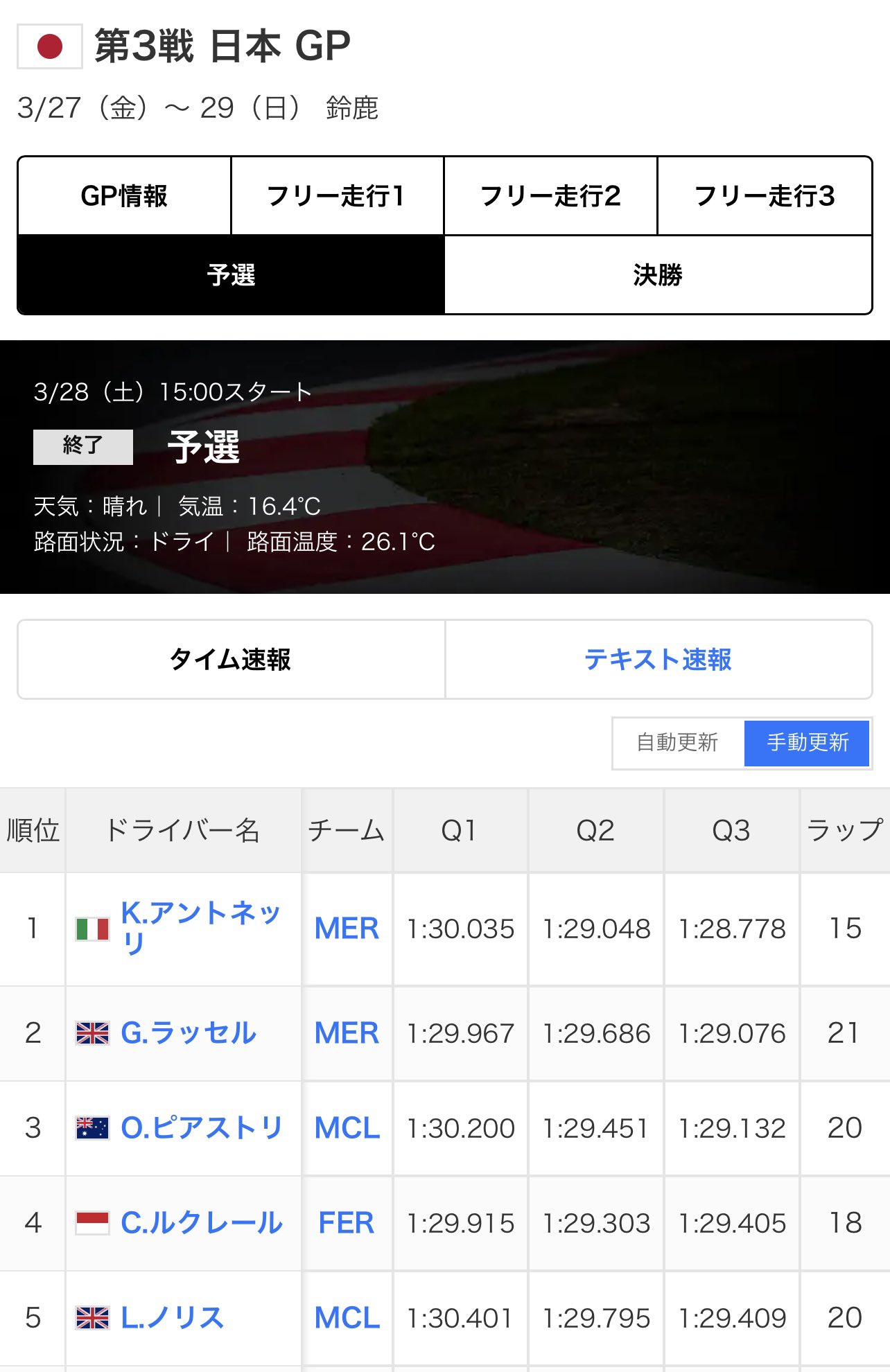The height and width of the screenshot is (1372, 890).
Task: Open MCL team link in O.ピアストリ's row
Action: [x=347, y=1127]
